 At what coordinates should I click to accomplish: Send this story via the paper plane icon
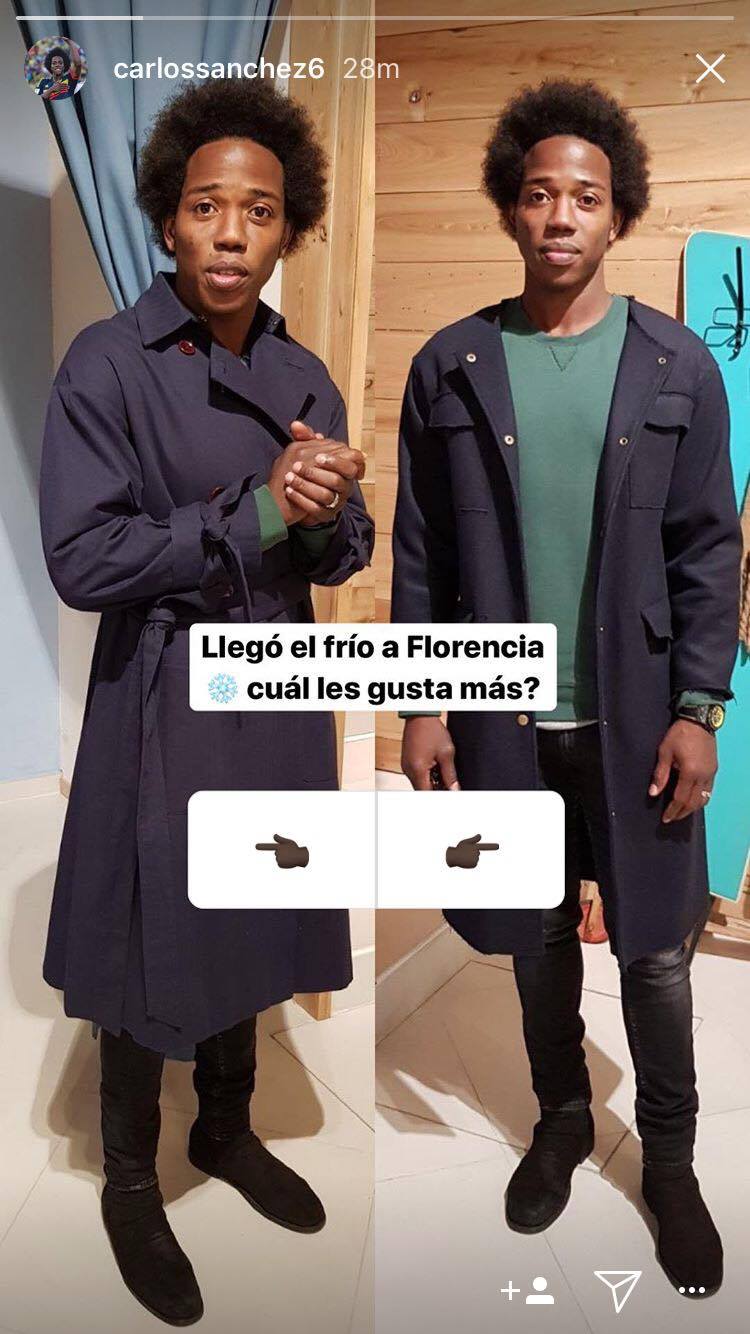coord(617,1290)
